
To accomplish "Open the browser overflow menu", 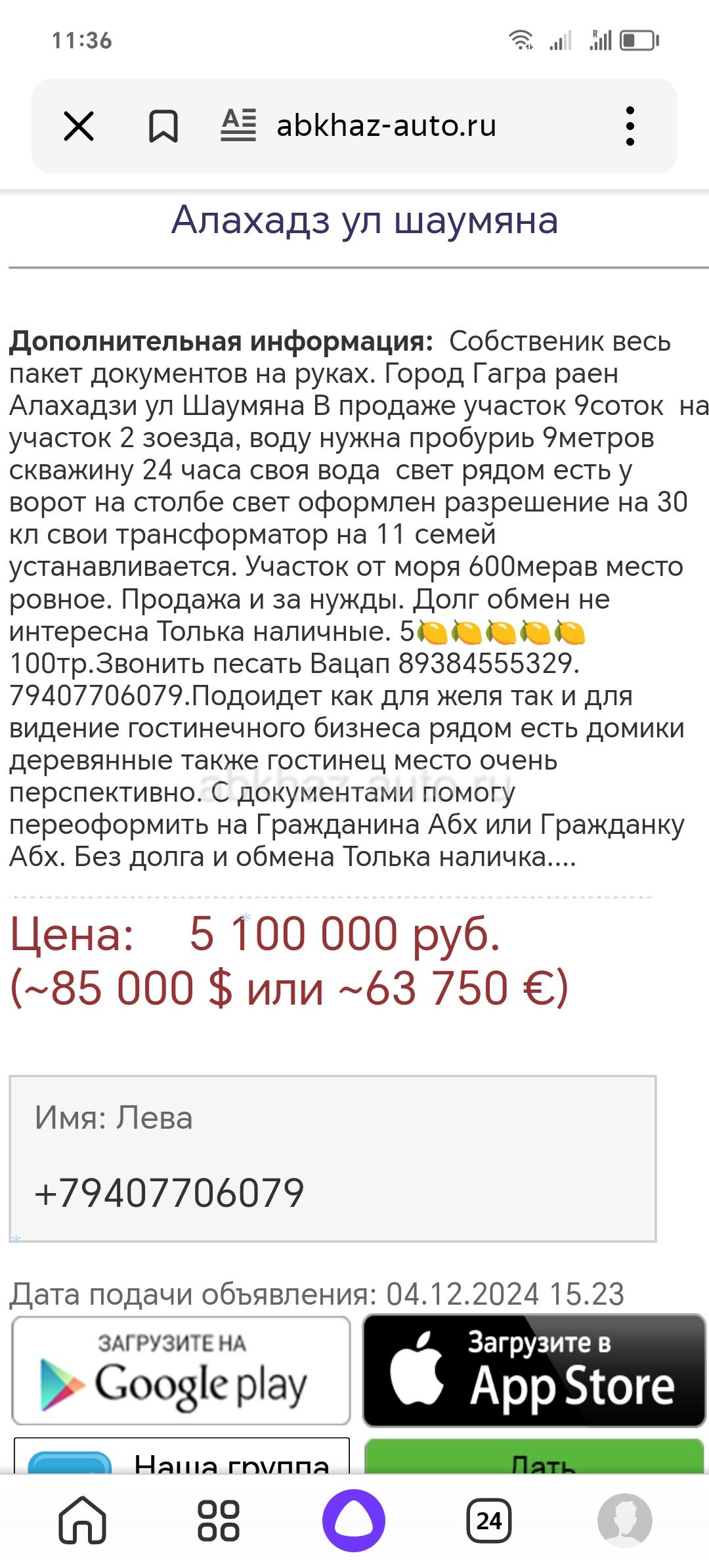I will [x=630, y=125].
